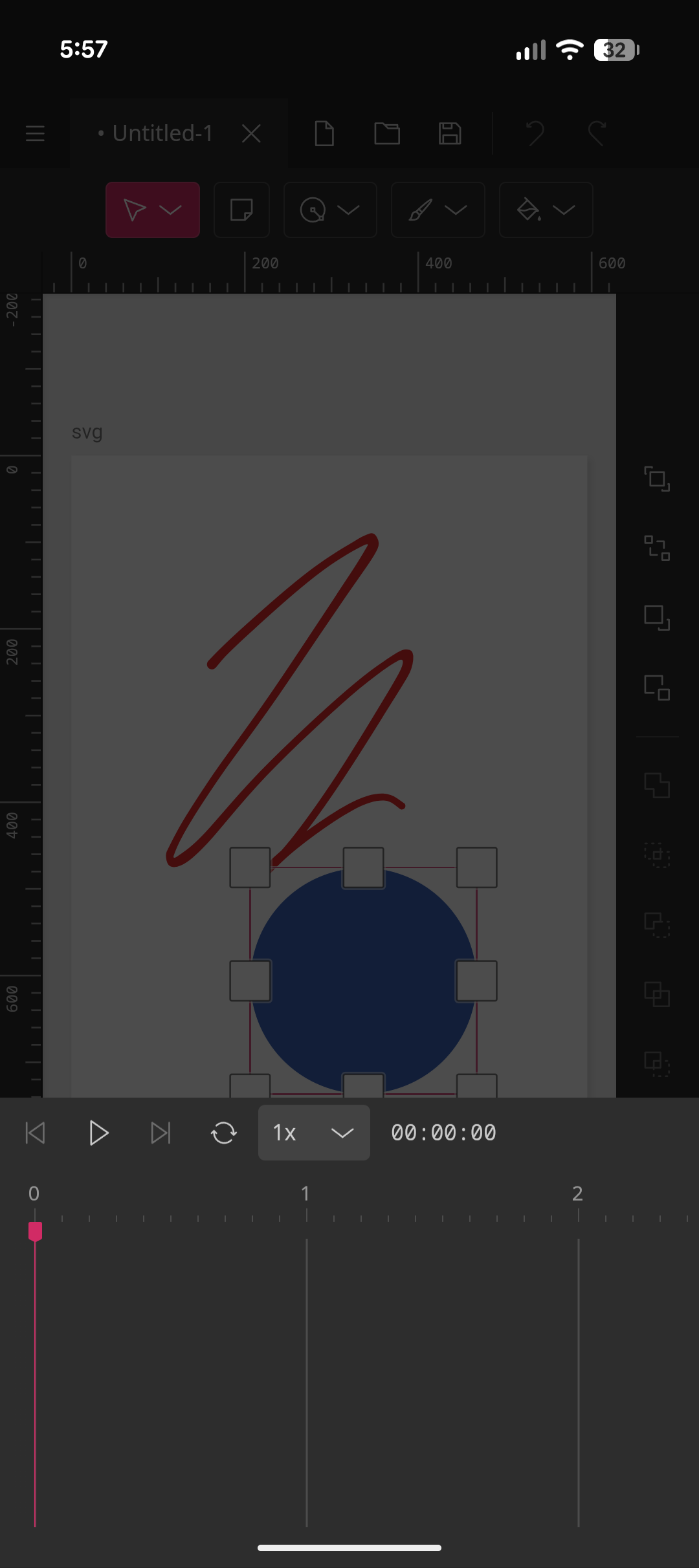Tap the pink playhead at 0
This screenshot has height=1568, width=699.
(x=35, y=1231)
